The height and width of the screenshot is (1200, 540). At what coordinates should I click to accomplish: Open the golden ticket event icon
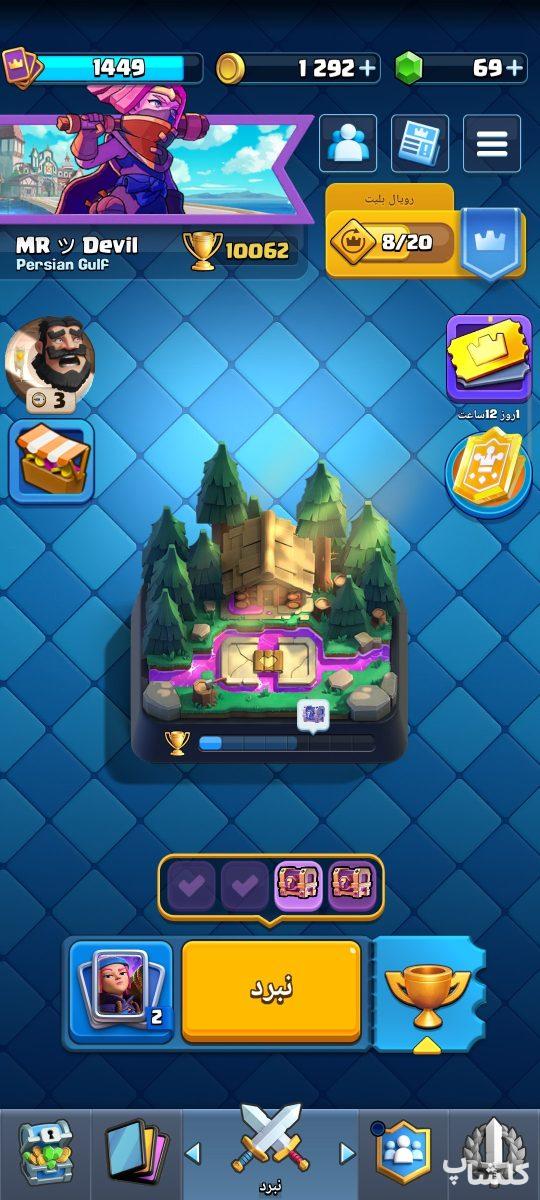point(489,359)
